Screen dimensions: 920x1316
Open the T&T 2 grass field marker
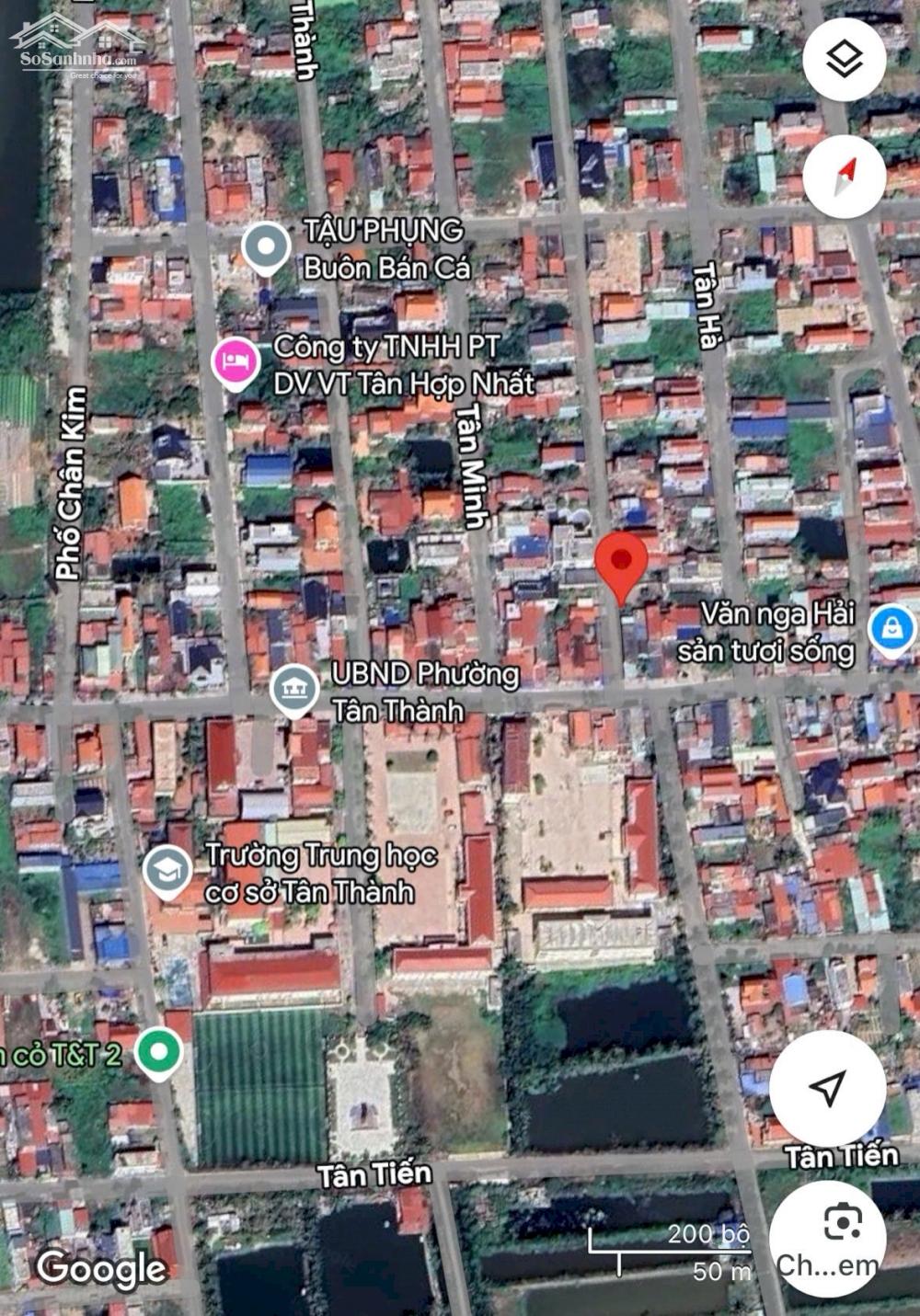point(159,1052)
